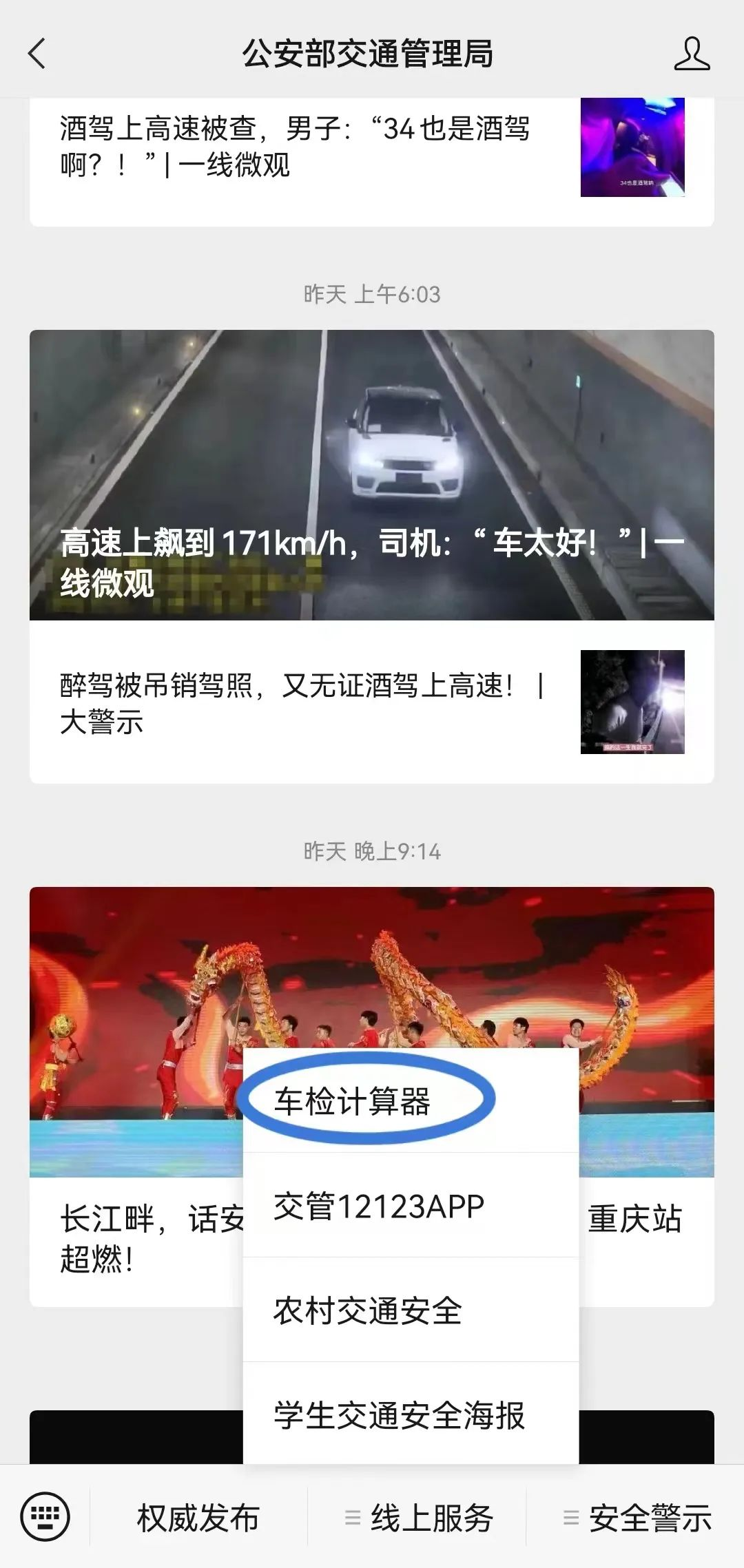
Task: Select 车检计算器 from the popup menu
Action: pos(353,1100)
